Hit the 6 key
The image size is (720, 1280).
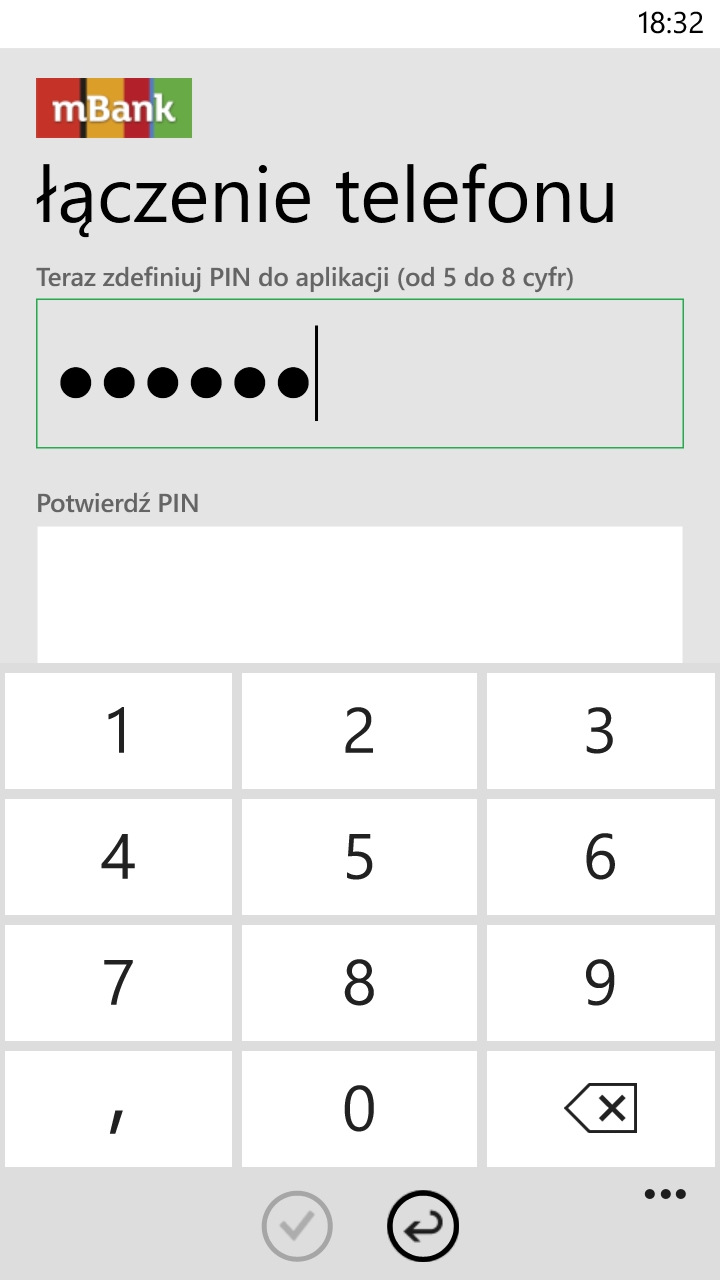click(601, 857)
